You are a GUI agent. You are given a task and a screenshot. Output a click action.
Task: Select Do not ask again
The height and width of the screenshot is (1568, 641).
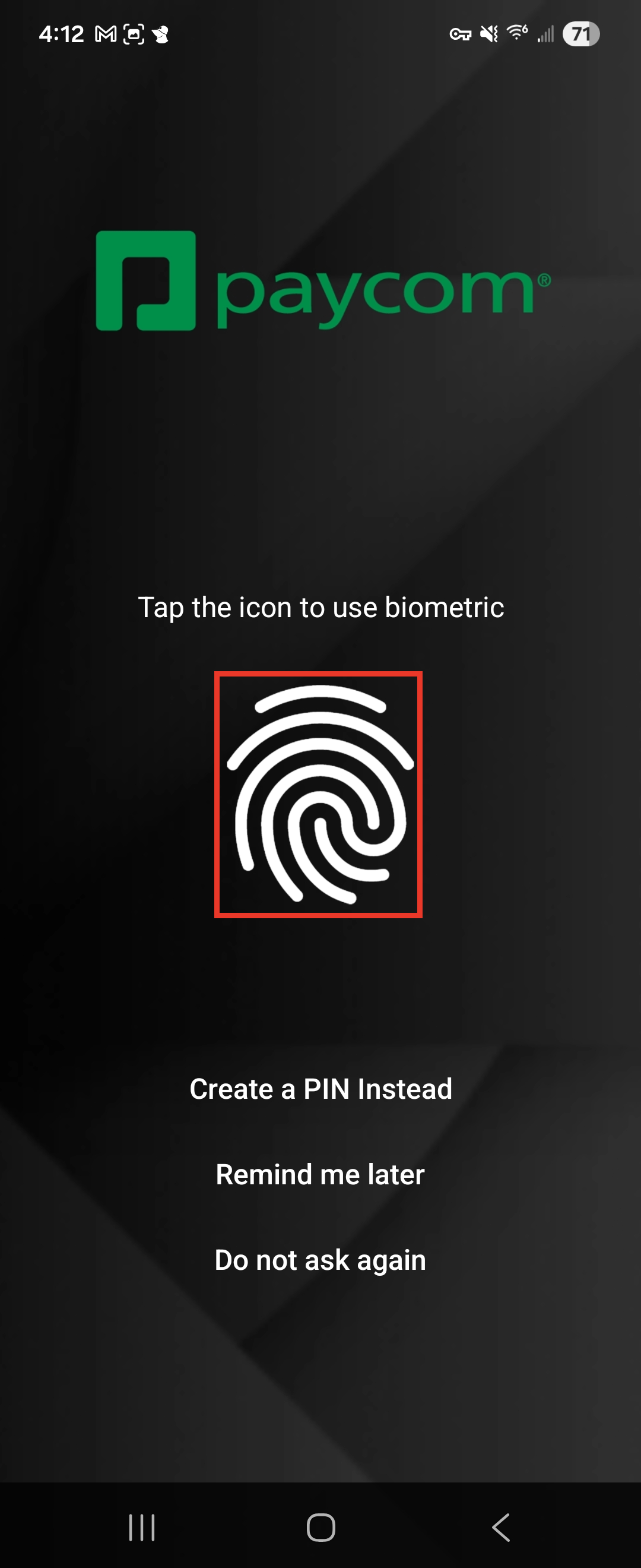coord(320,1259)
